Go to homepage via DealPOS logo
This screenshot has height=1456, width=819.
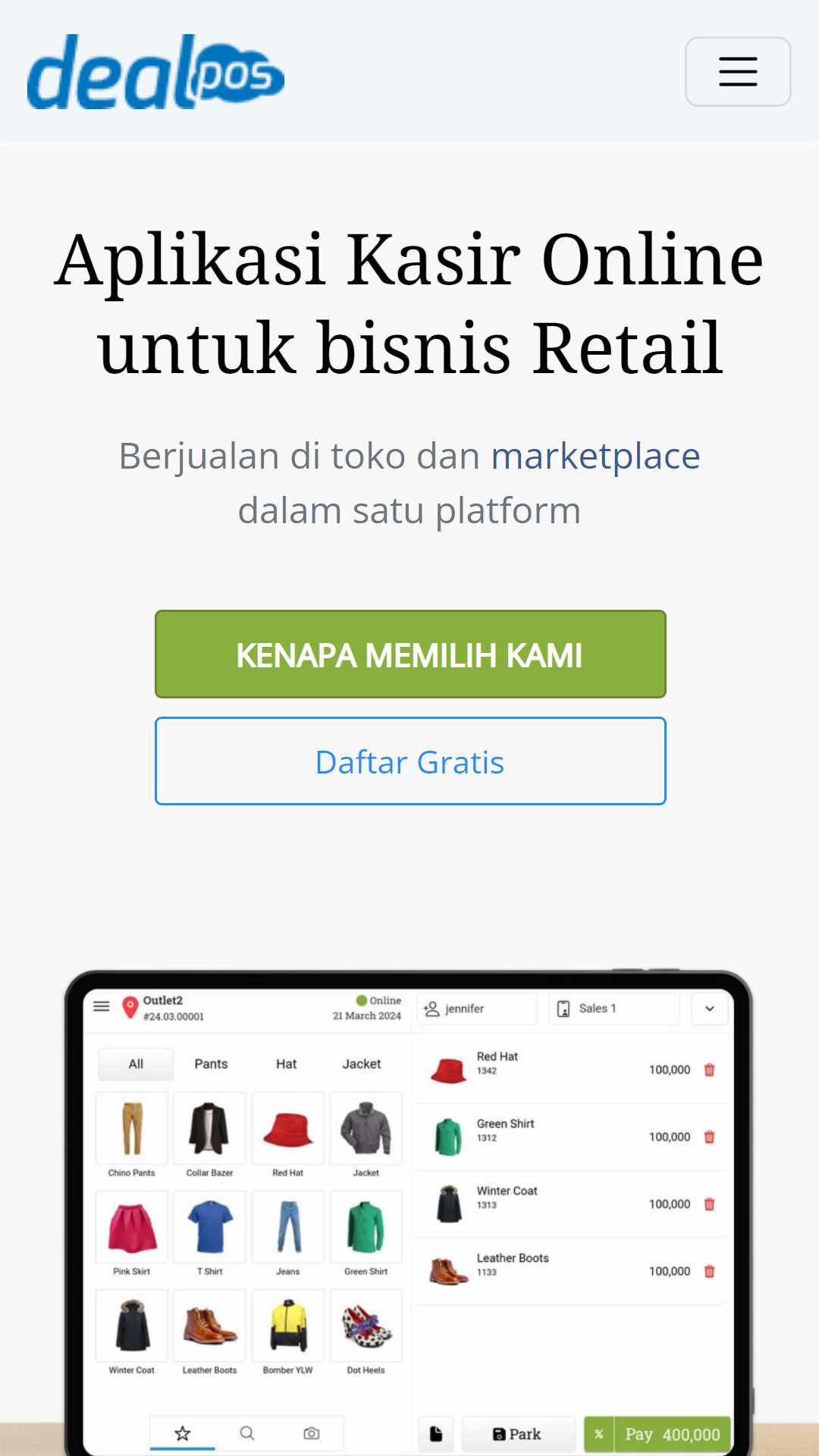pos(155,71)
